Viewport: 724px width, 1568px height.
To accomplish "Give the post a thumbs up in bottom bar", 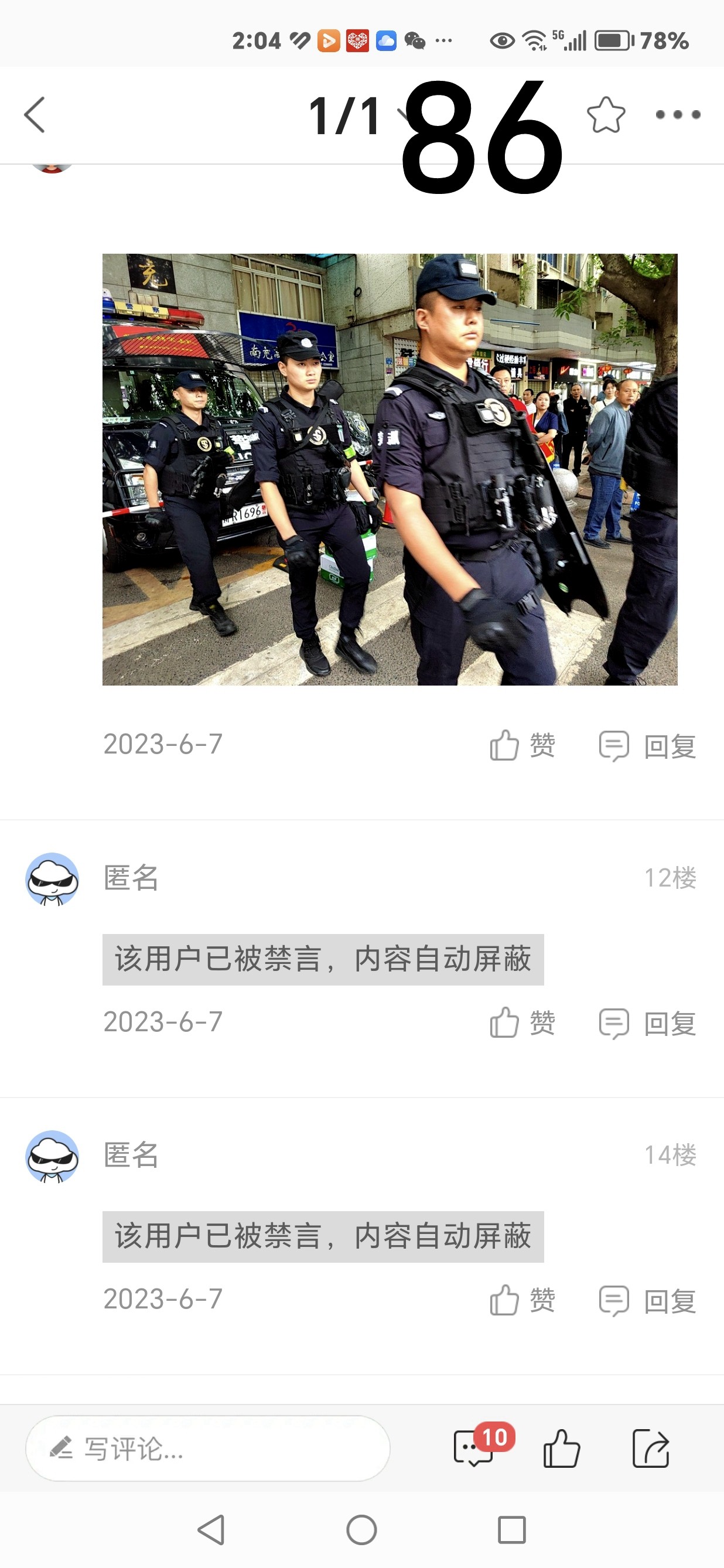I will 561,1448.
